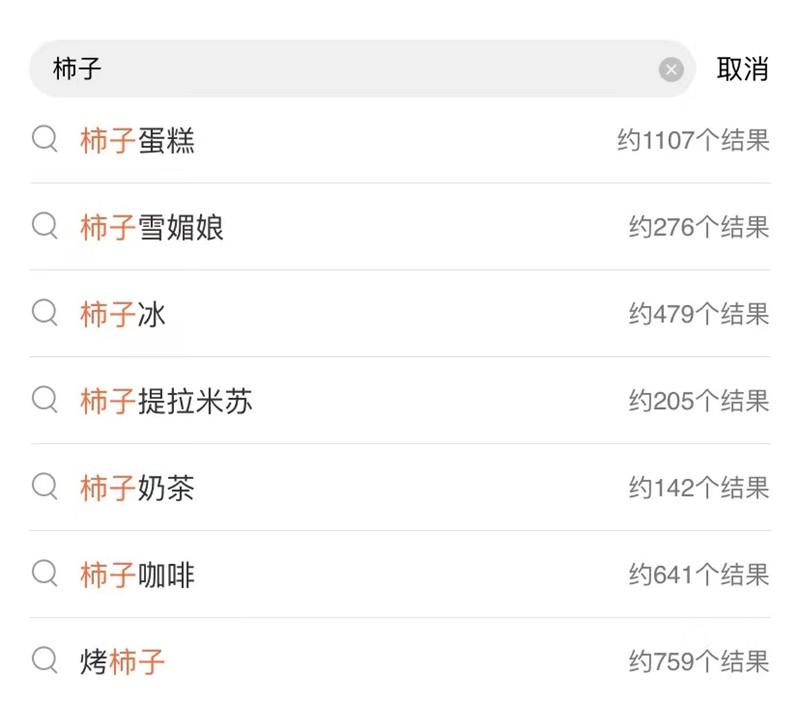Choose the 柿子冰 suggestion
Screen dimensions: 800x701
pos(123,315)
